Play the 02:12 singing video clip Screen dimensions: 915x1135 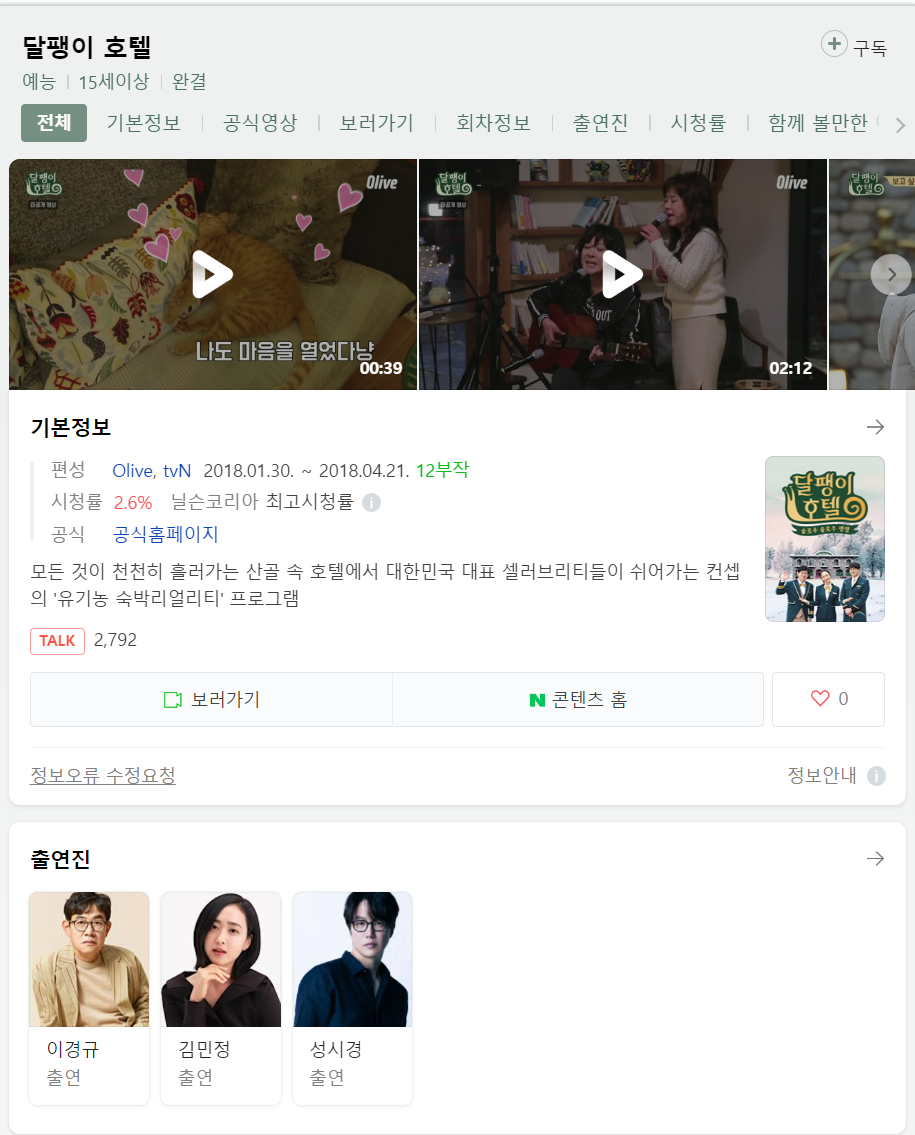click(x=622, y=274)
